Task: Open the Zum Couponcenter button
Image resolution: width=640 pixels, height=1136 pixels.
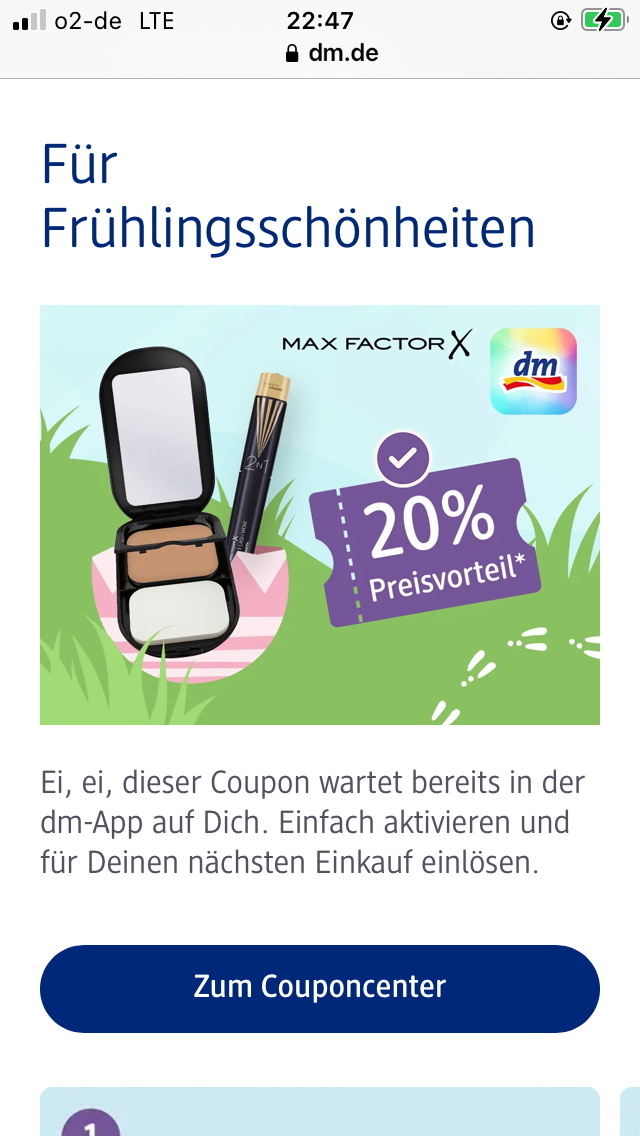Action: (x=320, y=988)
